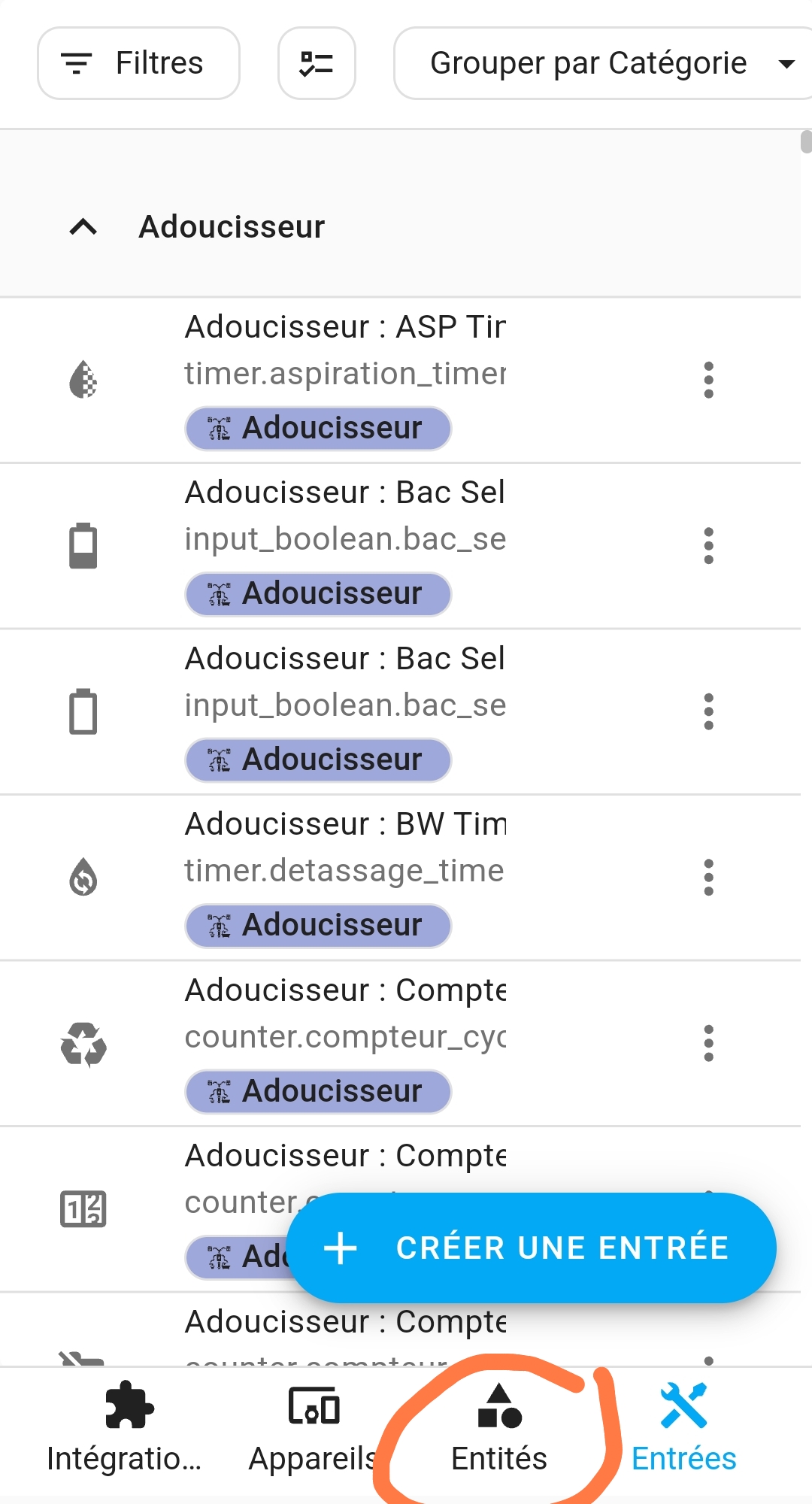Open overflow menu for timer.detassage row
Image resolution: width=812 pixels, height=1504 pixels.
[708, 877]
